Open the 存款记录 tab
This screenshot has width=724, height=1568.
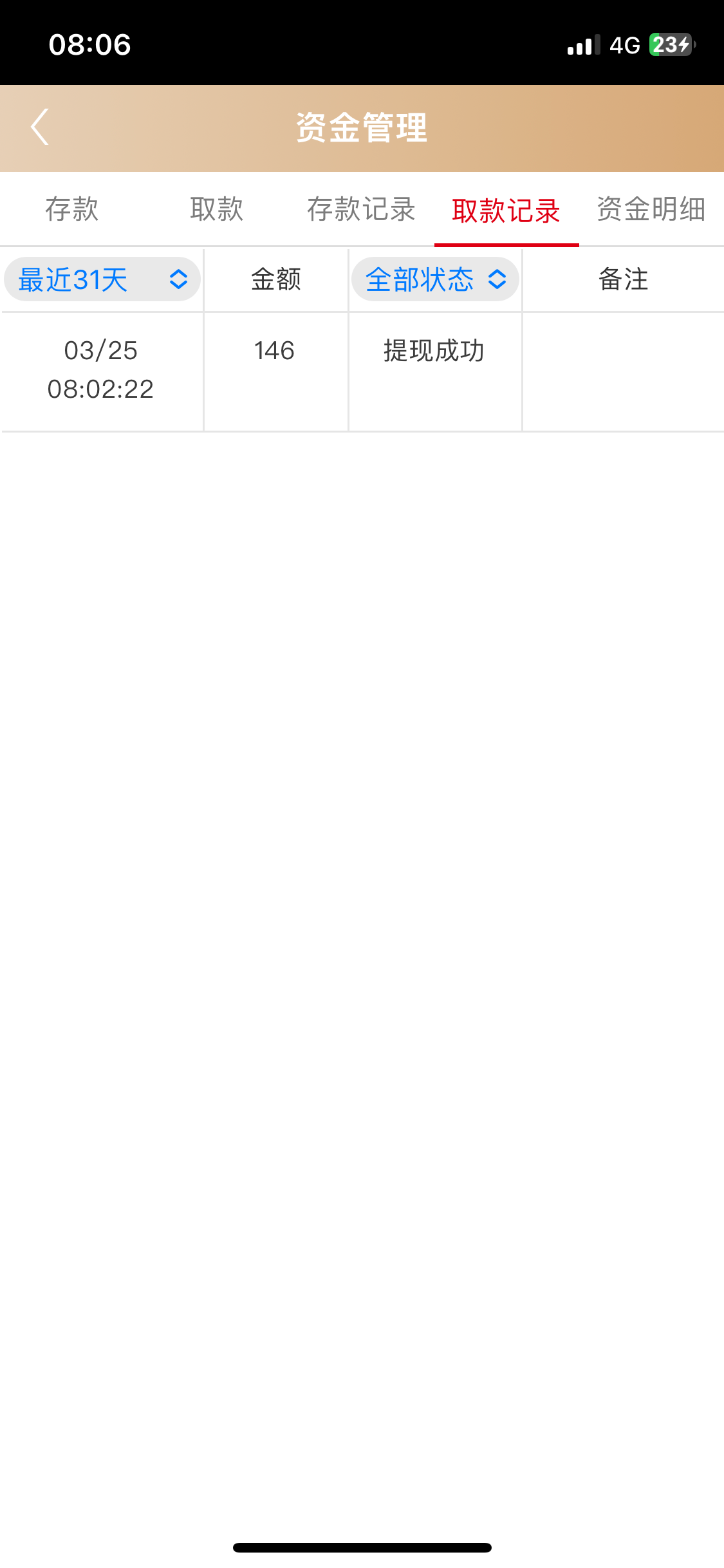tap(361, 209)
